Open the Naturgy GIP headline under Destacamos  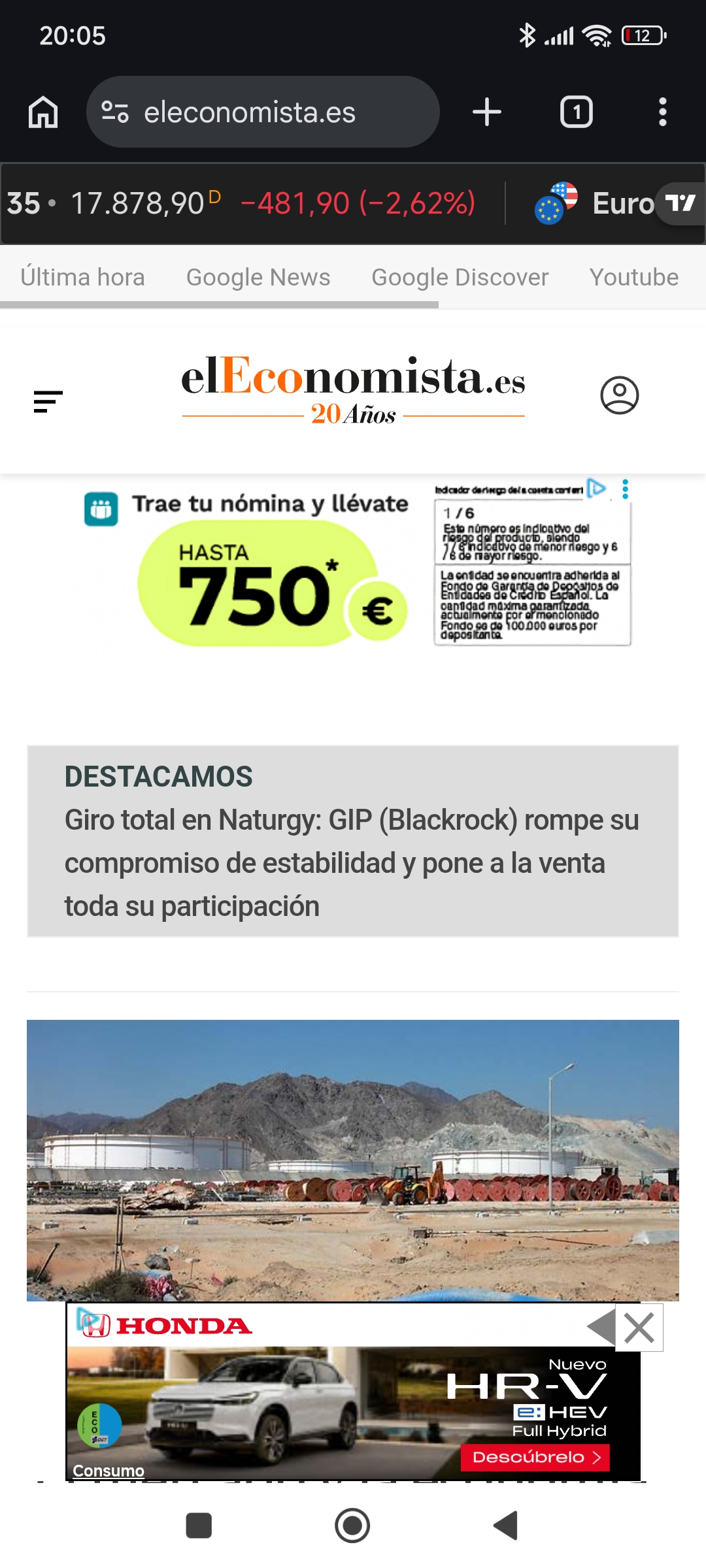coord(352,862)
